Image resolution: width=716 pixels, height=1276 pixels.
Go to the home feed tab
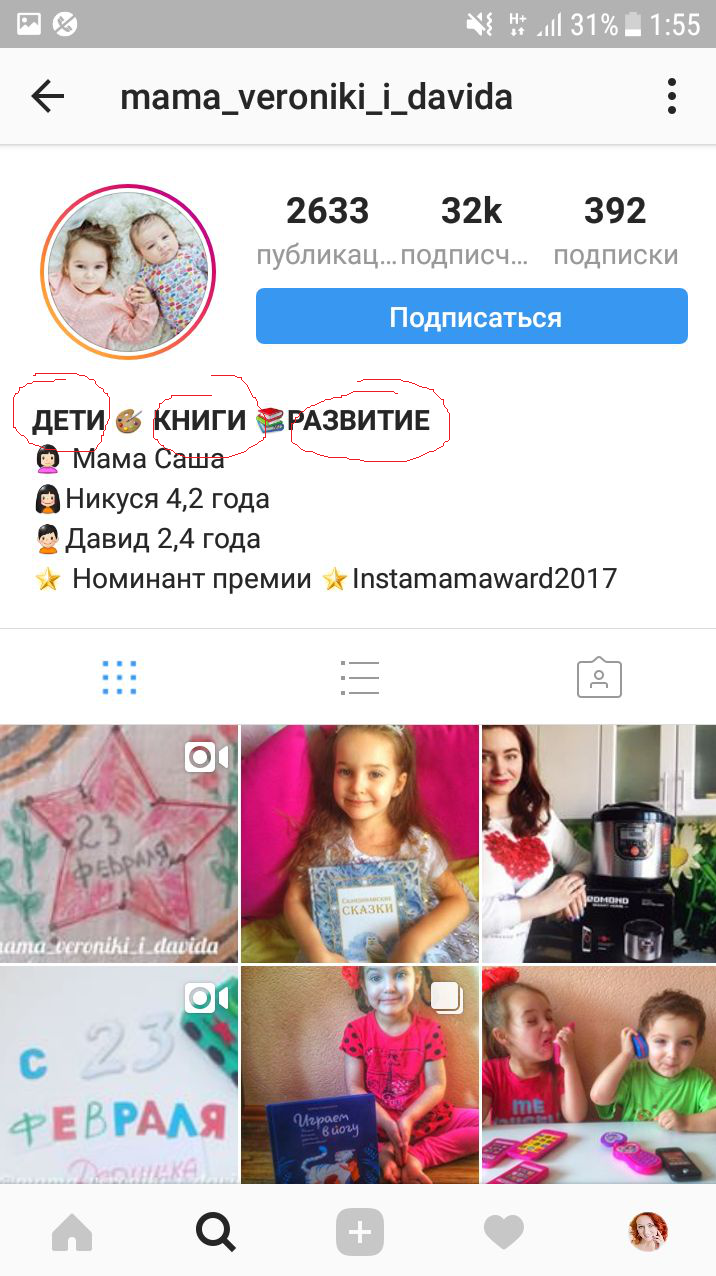72,1232
